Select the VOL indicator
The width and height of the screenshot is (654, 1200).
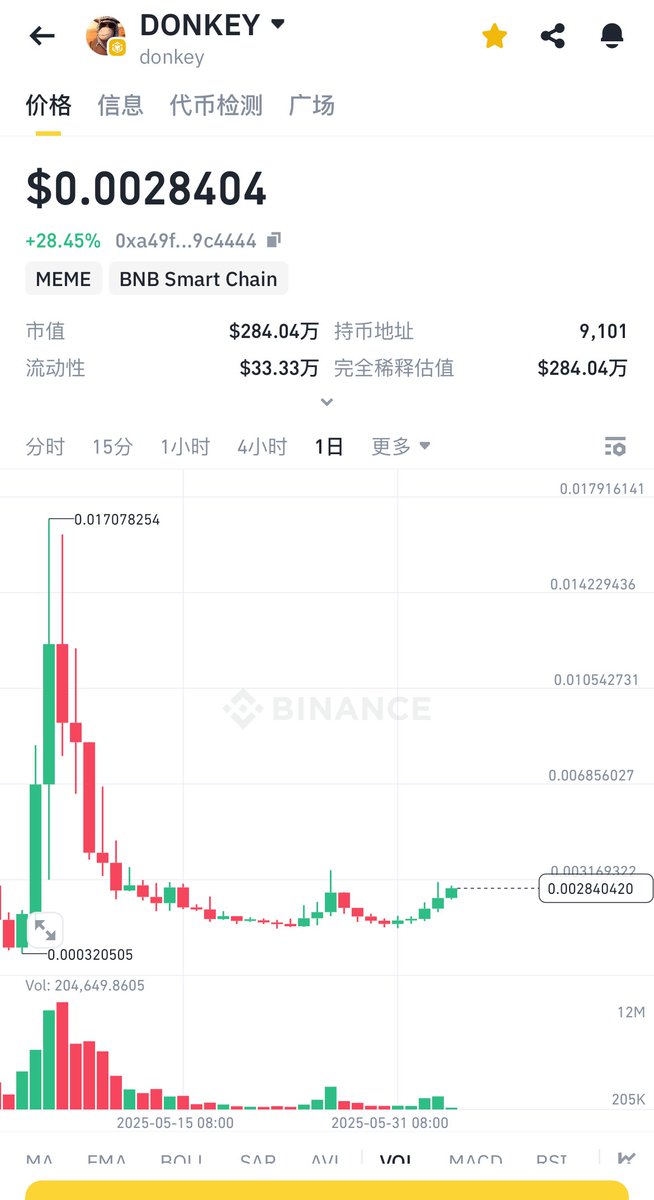point(399,1160)
